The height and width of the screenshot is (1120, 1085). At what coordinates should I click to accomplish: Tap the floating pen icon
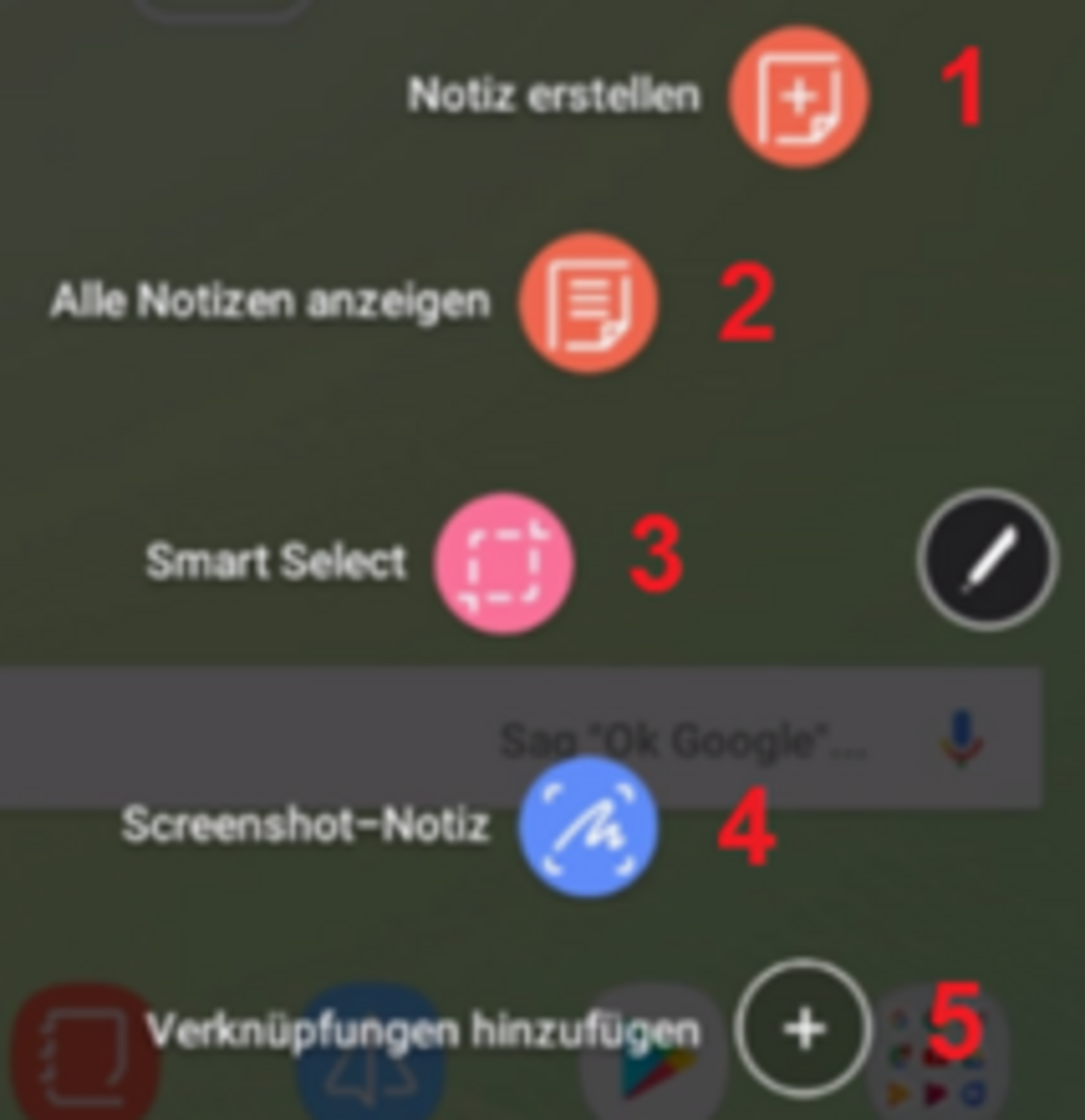(987, 559)
